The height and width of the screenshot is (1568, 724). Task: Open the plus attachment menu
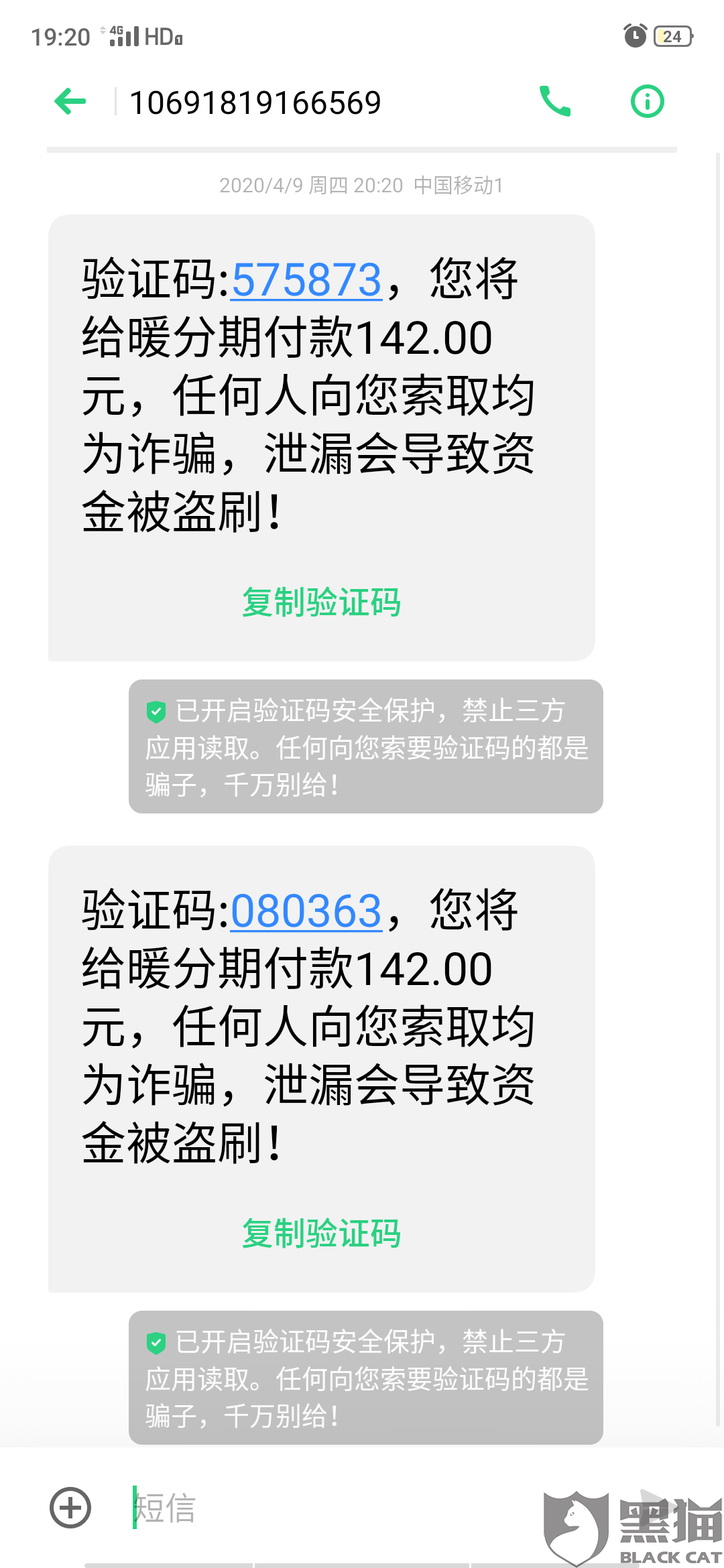click(x=70, y=1508)
